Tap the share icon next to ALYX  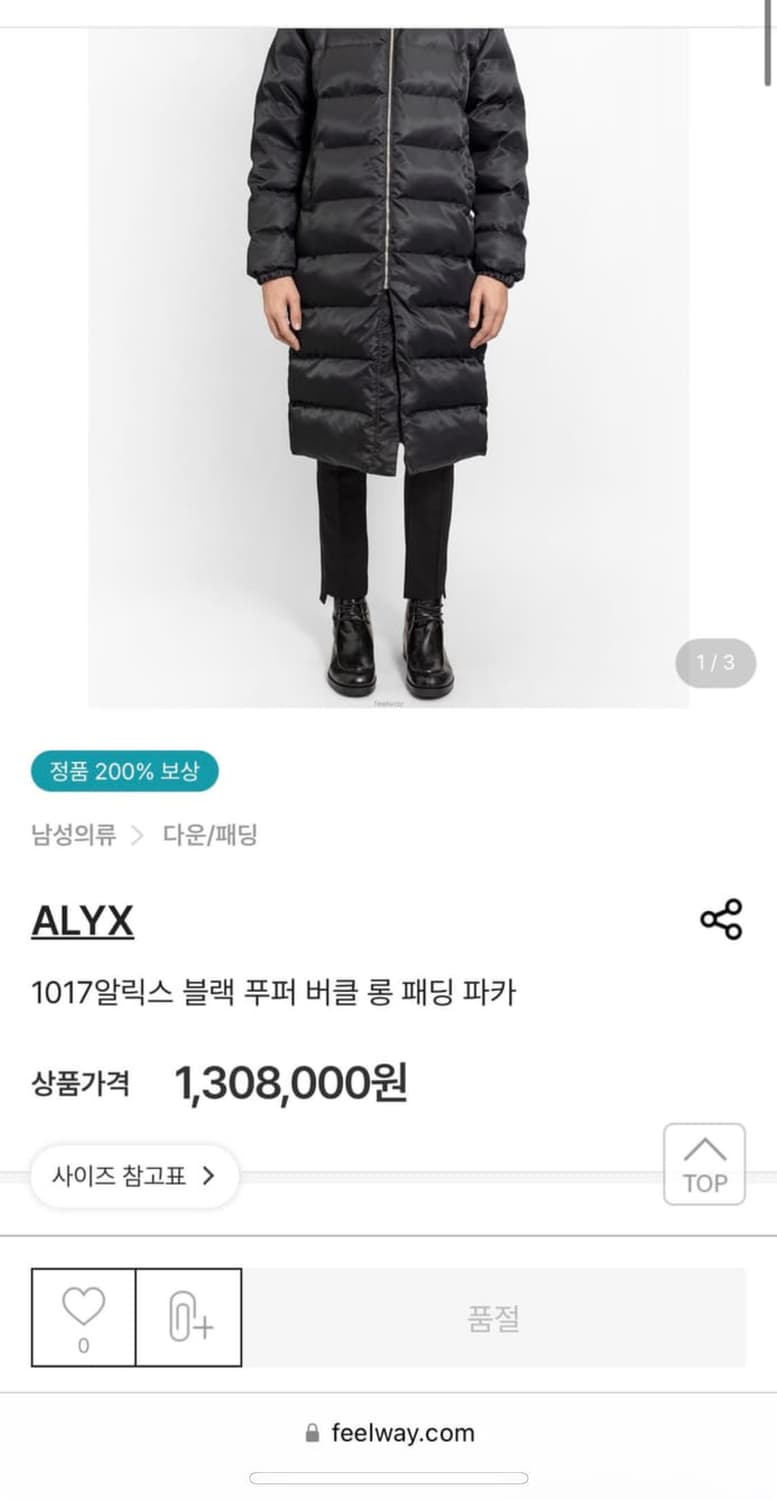click(722, 920)
